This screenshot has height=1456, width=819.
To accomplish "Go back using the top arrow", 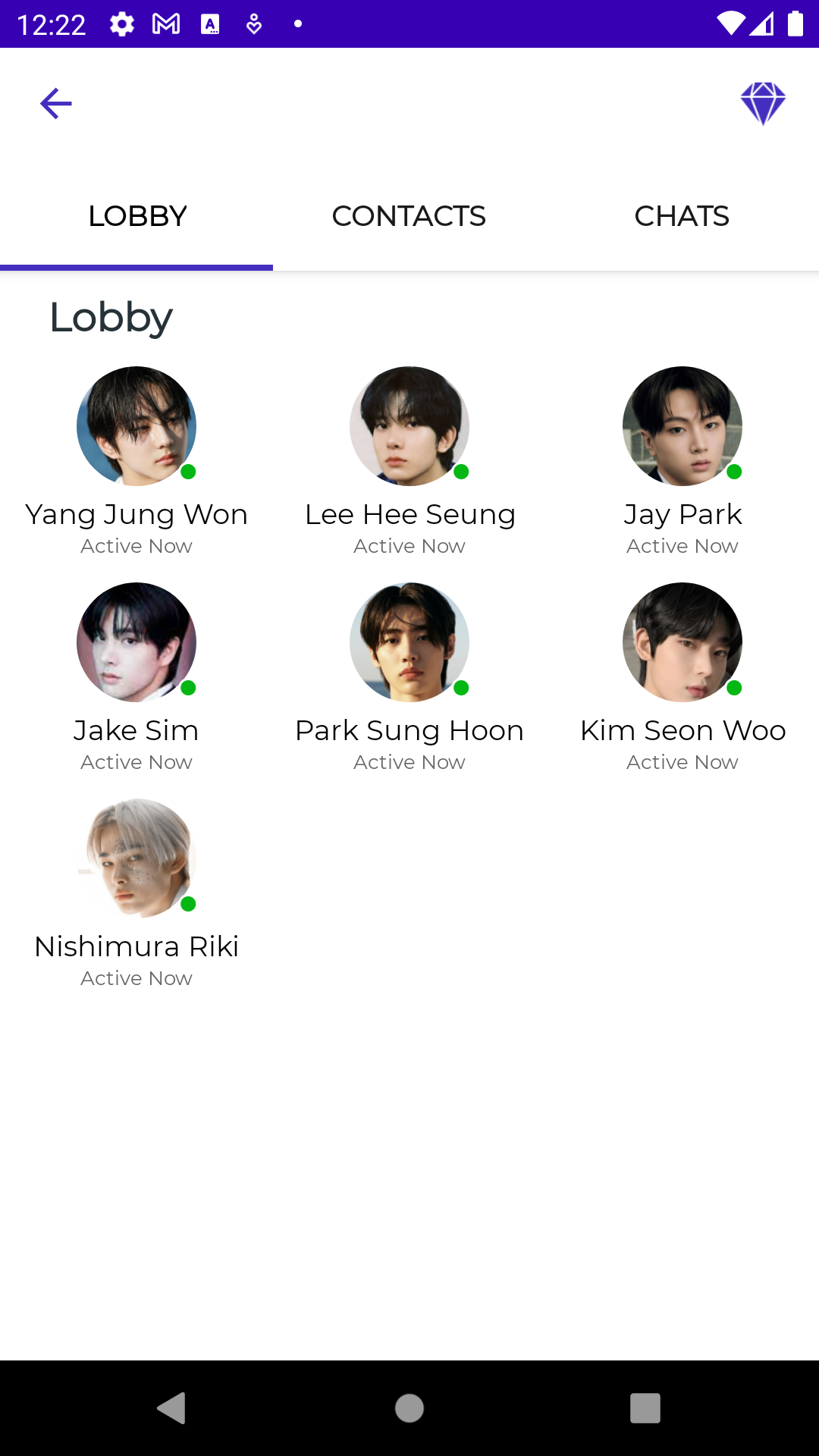I will click(x=56, y=104).
